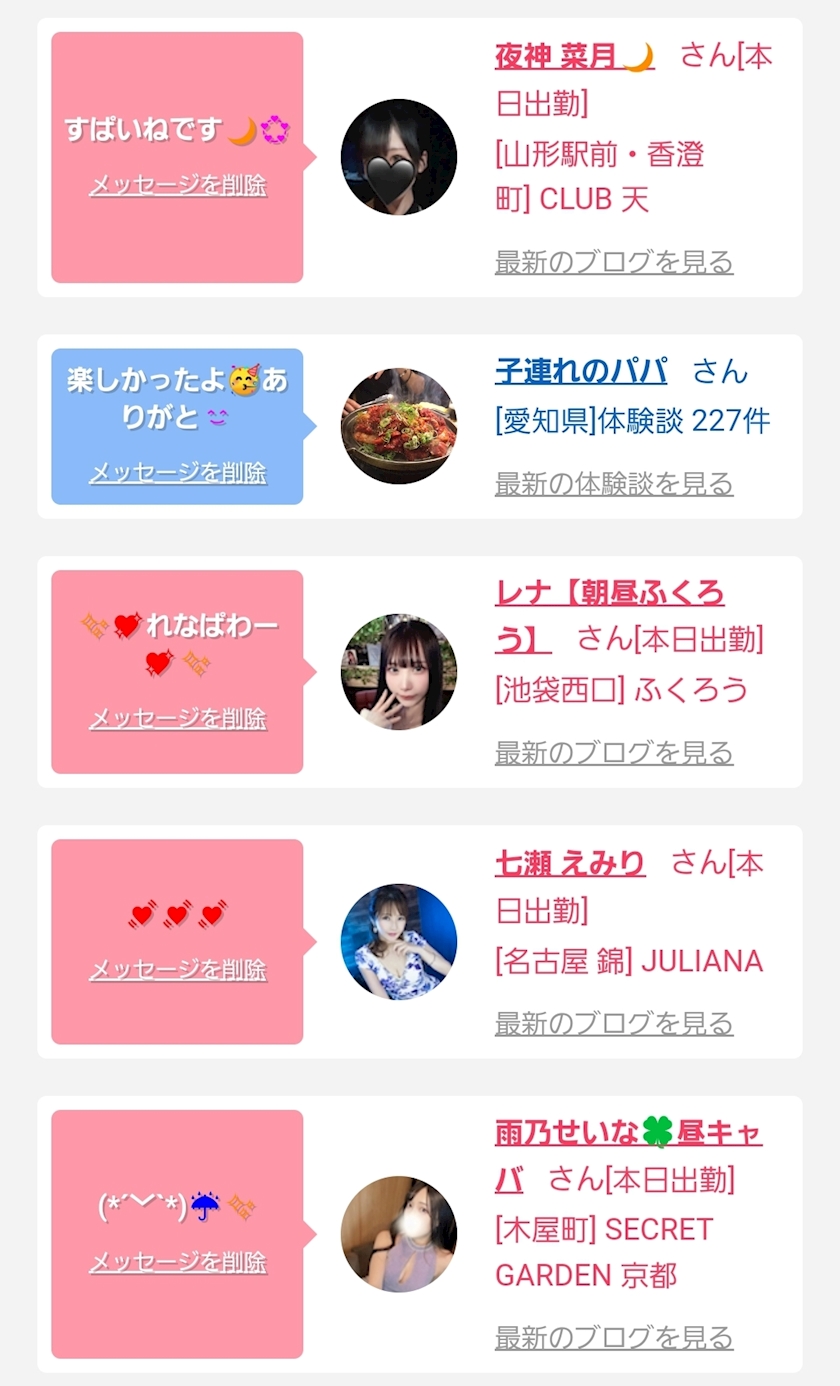840x1386 pixels.
Task: Delete the message sent to 雨乃せいな
Action: tap(178, 1263)
